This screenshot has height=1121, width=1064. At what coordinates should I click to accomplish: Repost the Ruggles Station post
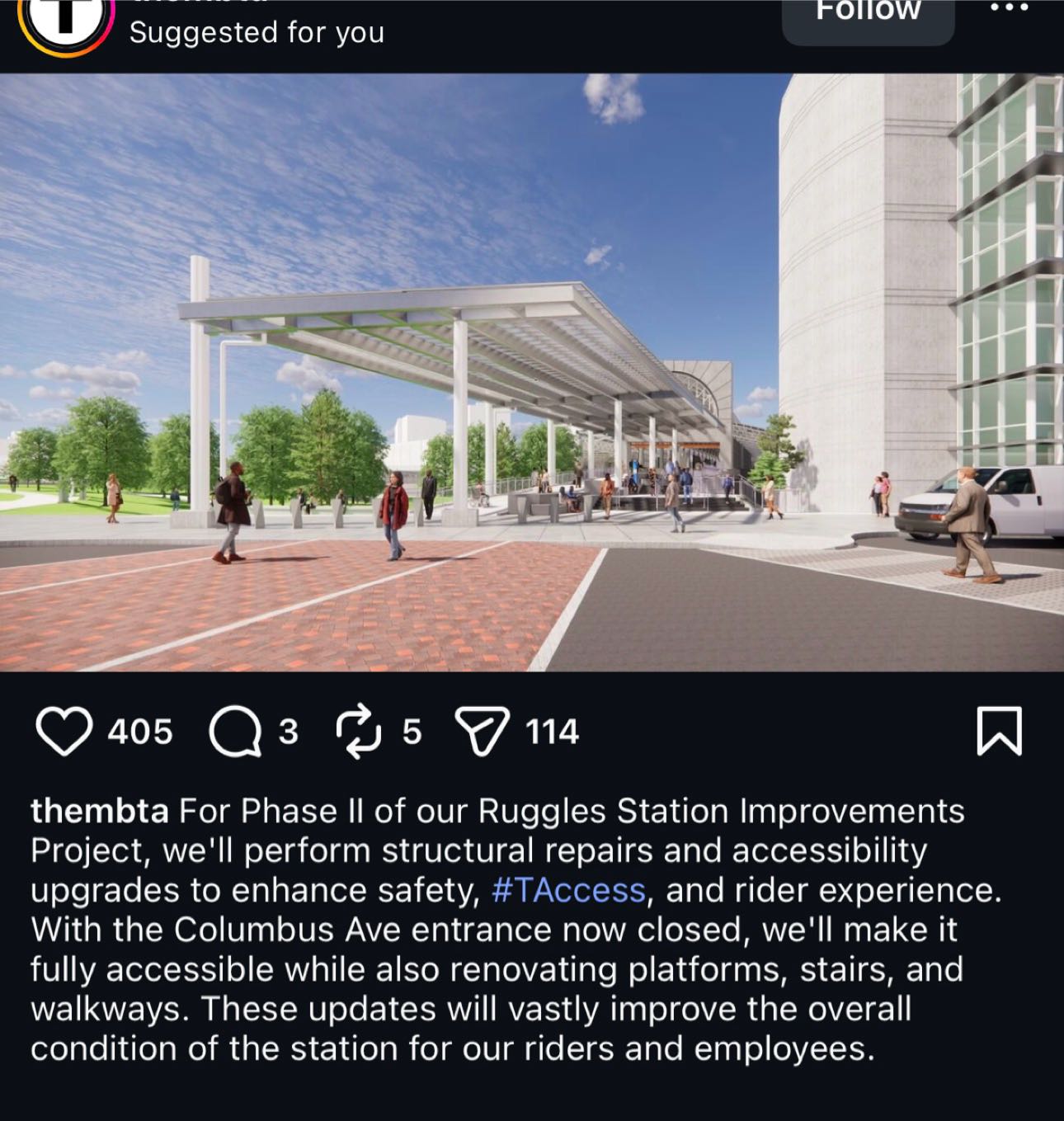click(359, 732)
